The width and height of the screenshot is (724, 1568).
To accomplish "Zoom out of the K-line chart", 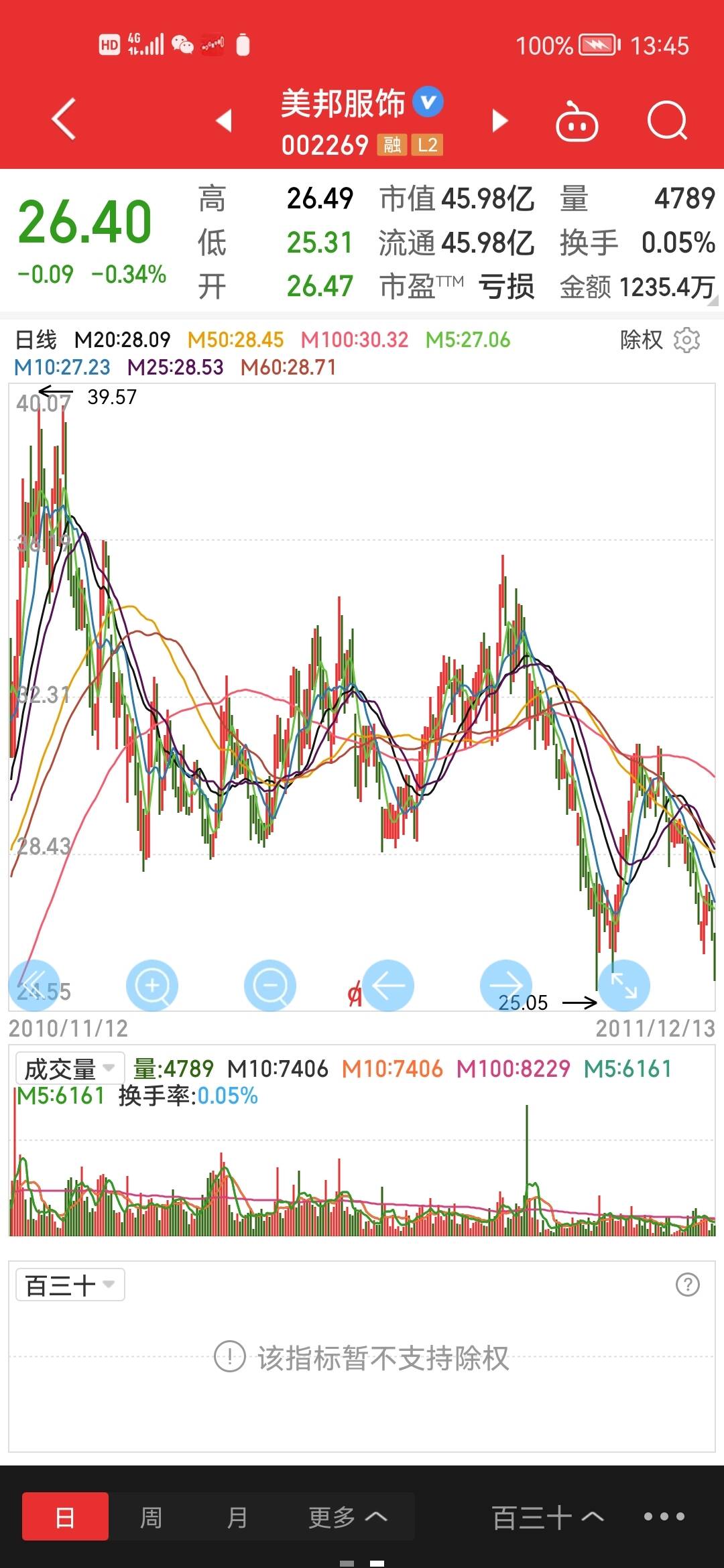I will 270,986.
